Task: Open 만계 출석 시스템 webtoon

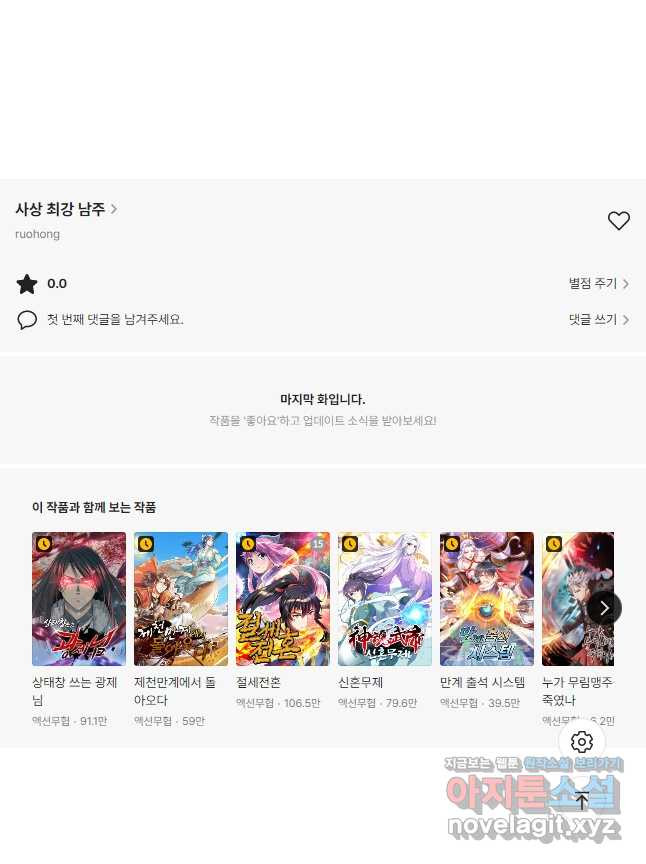Action: 487,599
